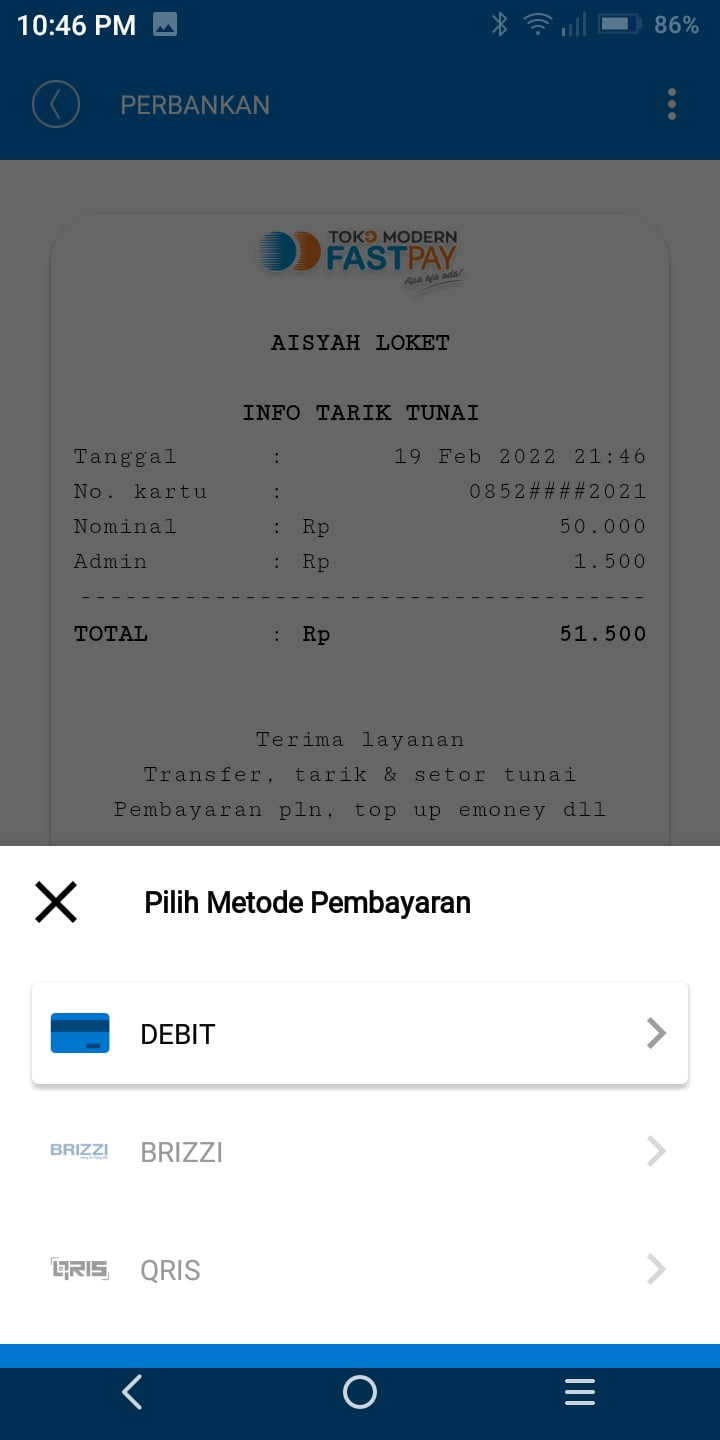720x1440 pixels.
Task: Expand the DEBIT option chevron
Action: coord(656,1033)
